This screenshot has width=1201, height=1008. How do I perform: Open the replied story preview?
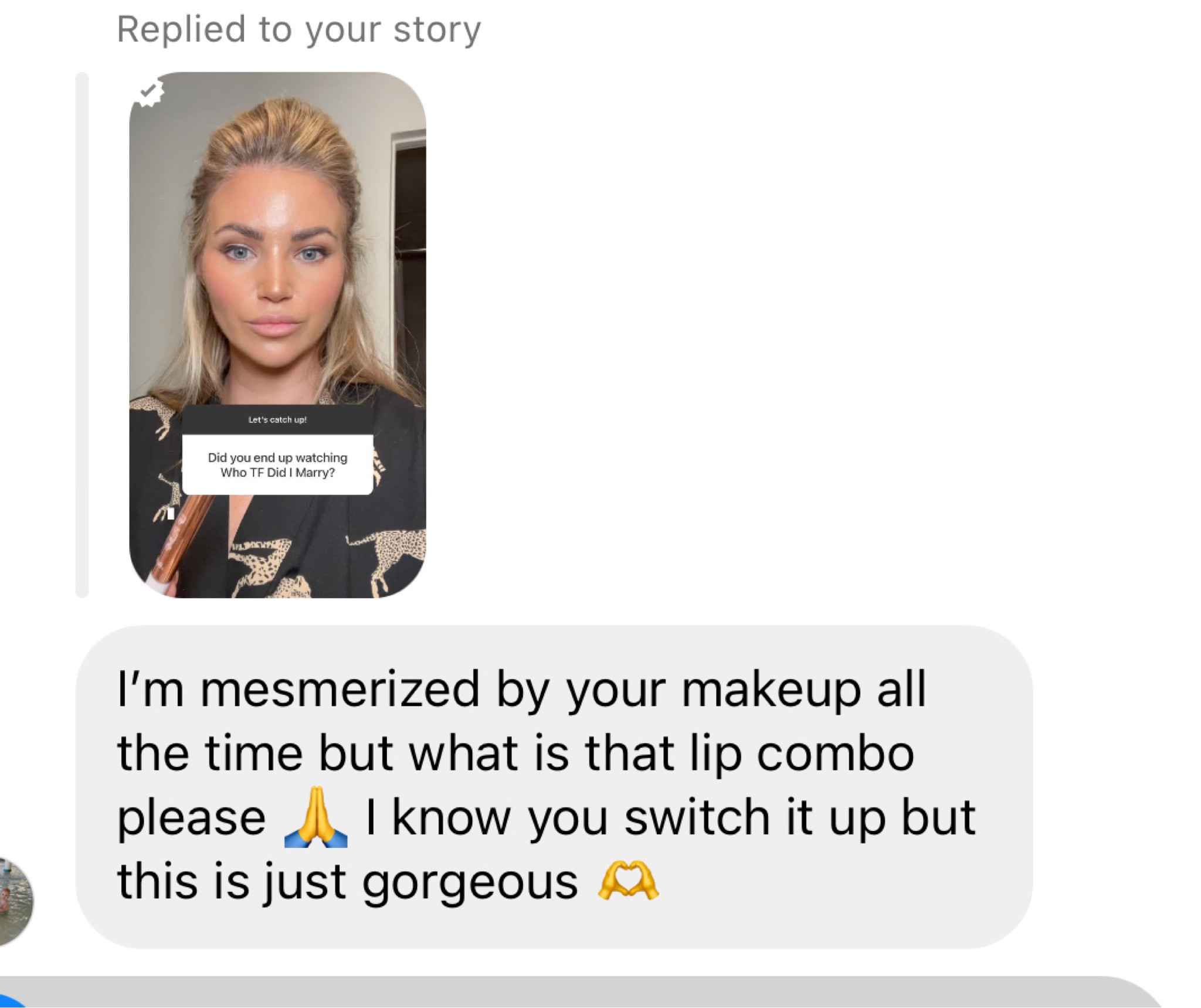coord(277,334)
